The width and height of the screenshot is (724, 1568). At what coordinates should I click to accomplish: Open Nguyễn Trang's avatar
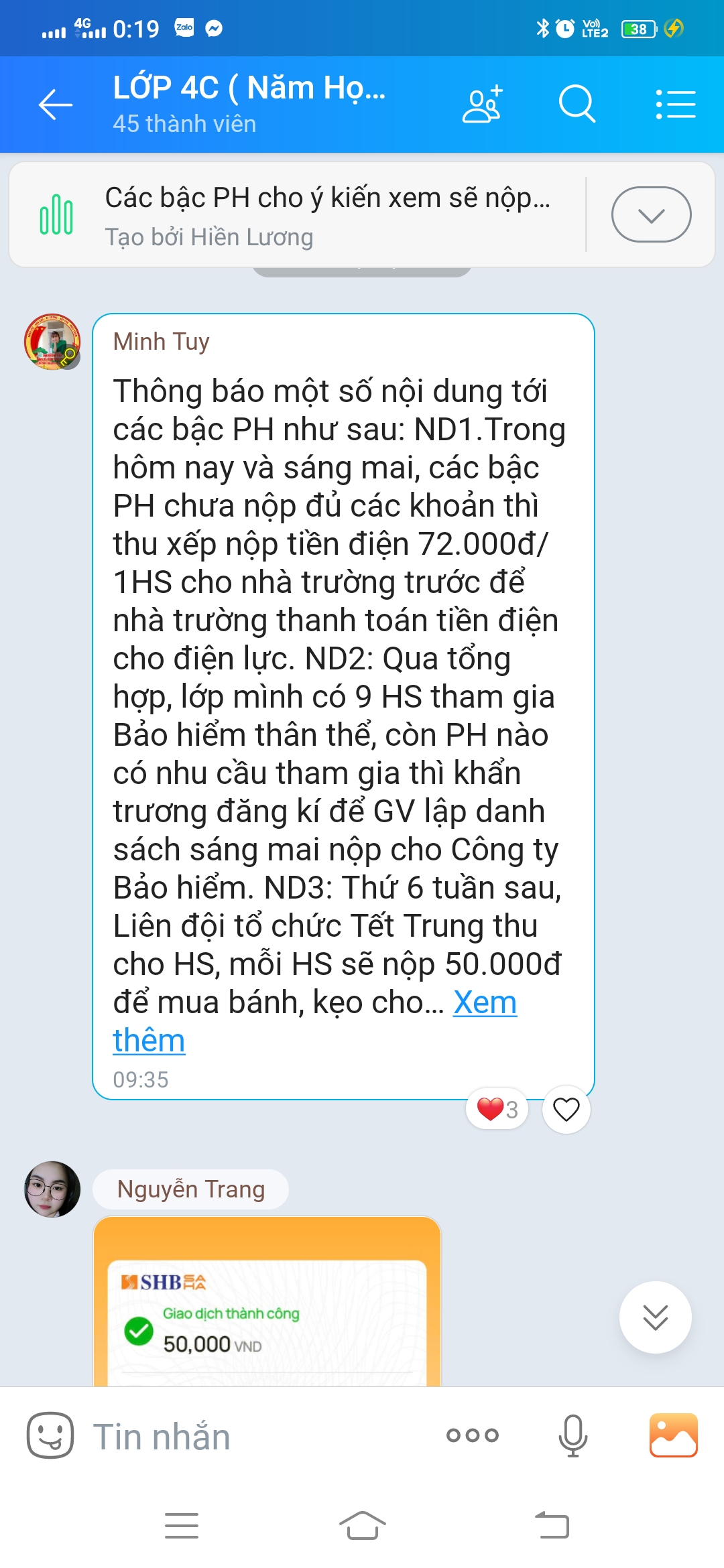(52, 1189)
